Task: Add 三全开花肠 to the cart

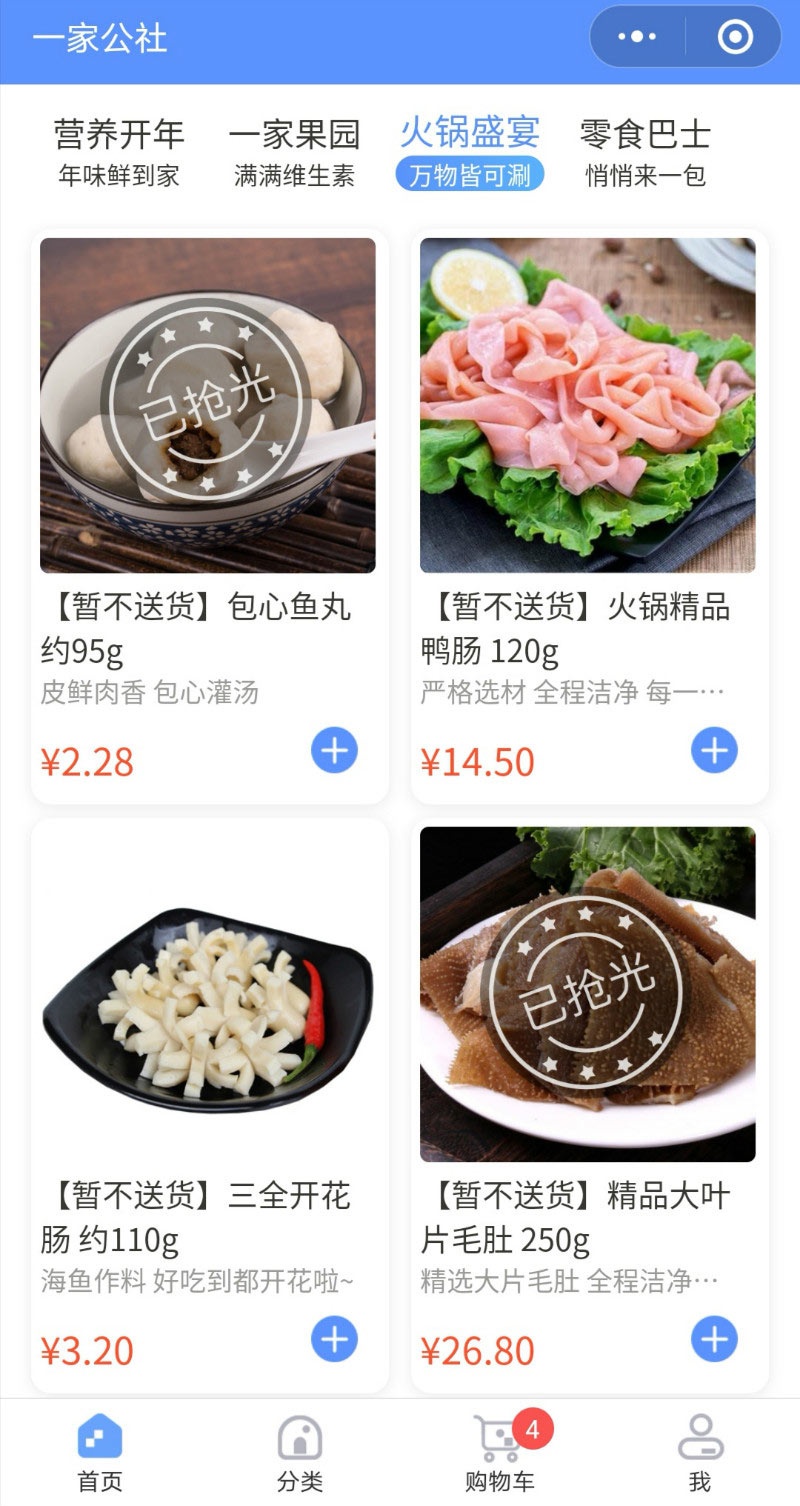Action: pyautogui.click(x=334, y=1339)
